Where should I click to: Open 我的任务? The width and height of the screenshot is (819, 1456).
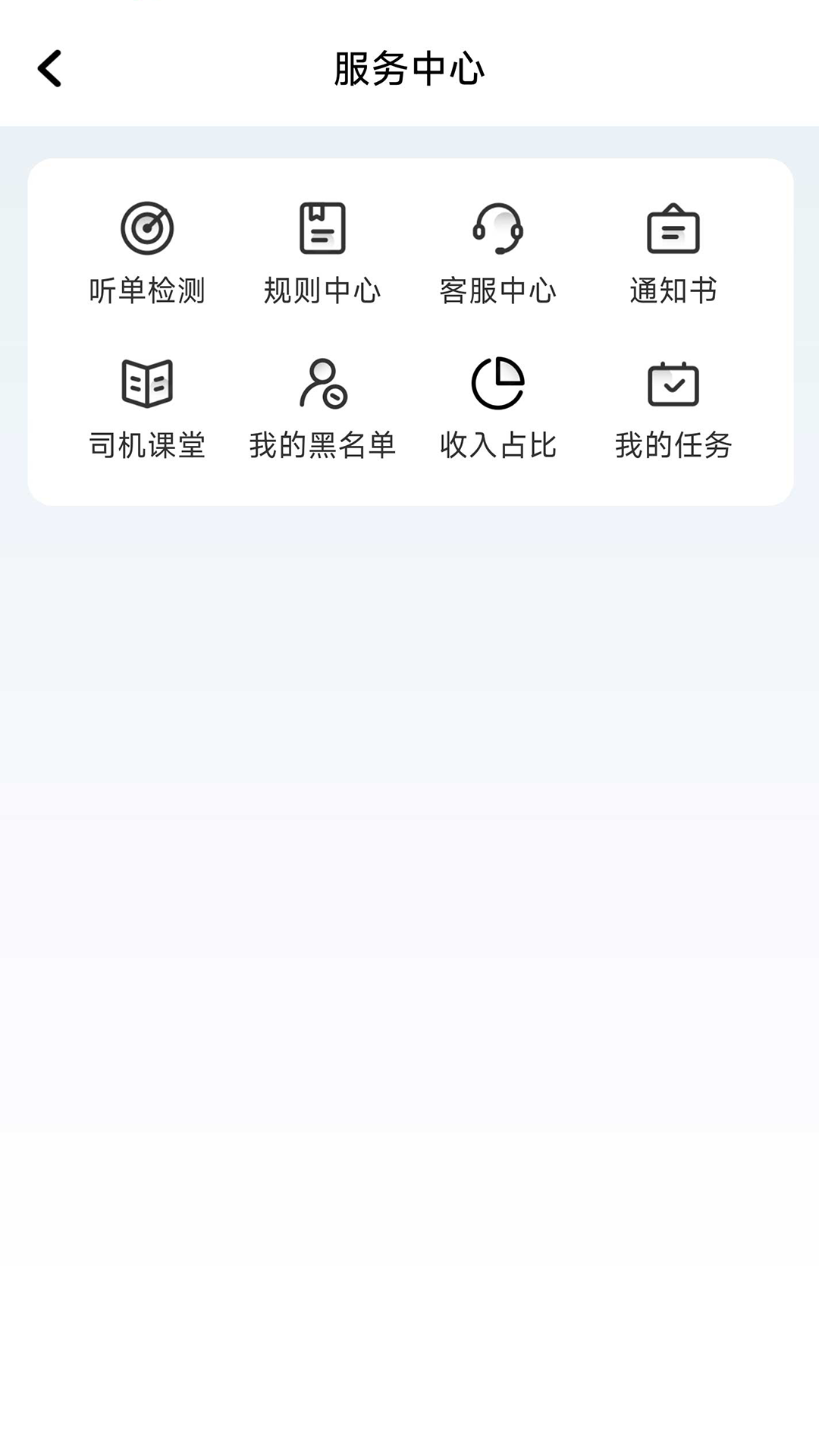(x=673, y=407)
